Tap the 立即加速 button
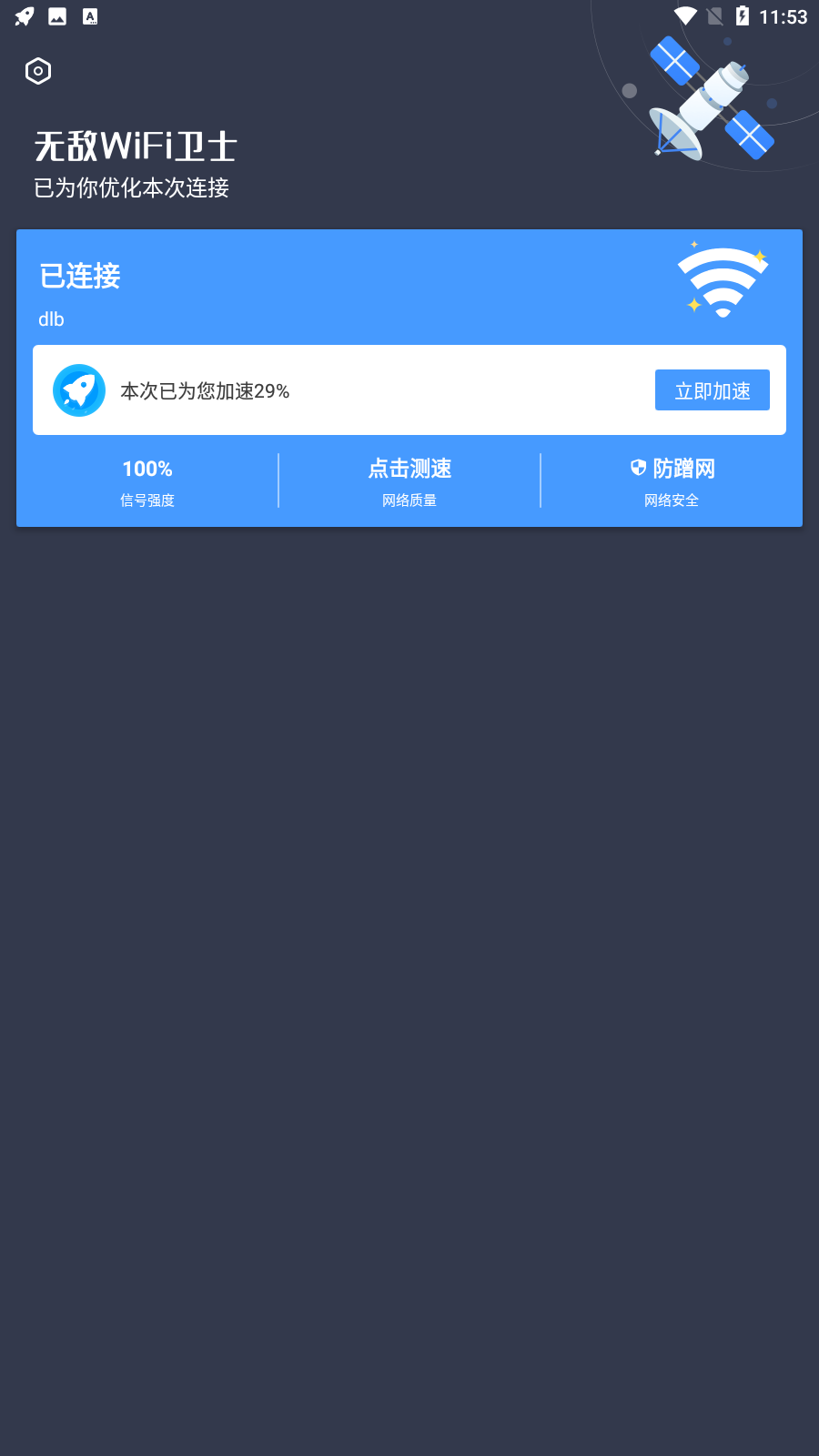819x1456 pixels. click(x=712, y=390)
